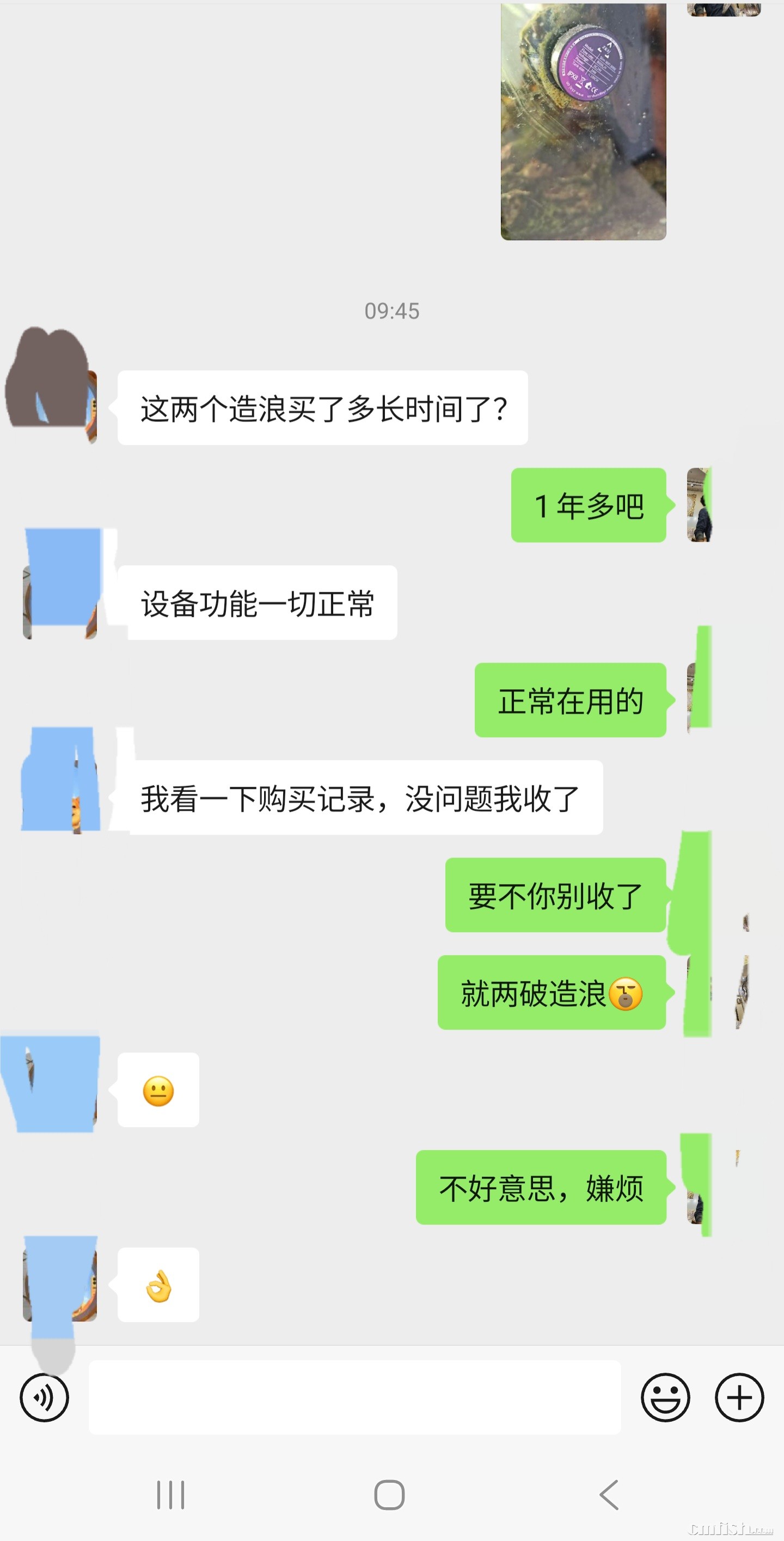Tap the OK hand emoji message
The width and height of the screenshot is (784, 1541).
pos(158,1283)
